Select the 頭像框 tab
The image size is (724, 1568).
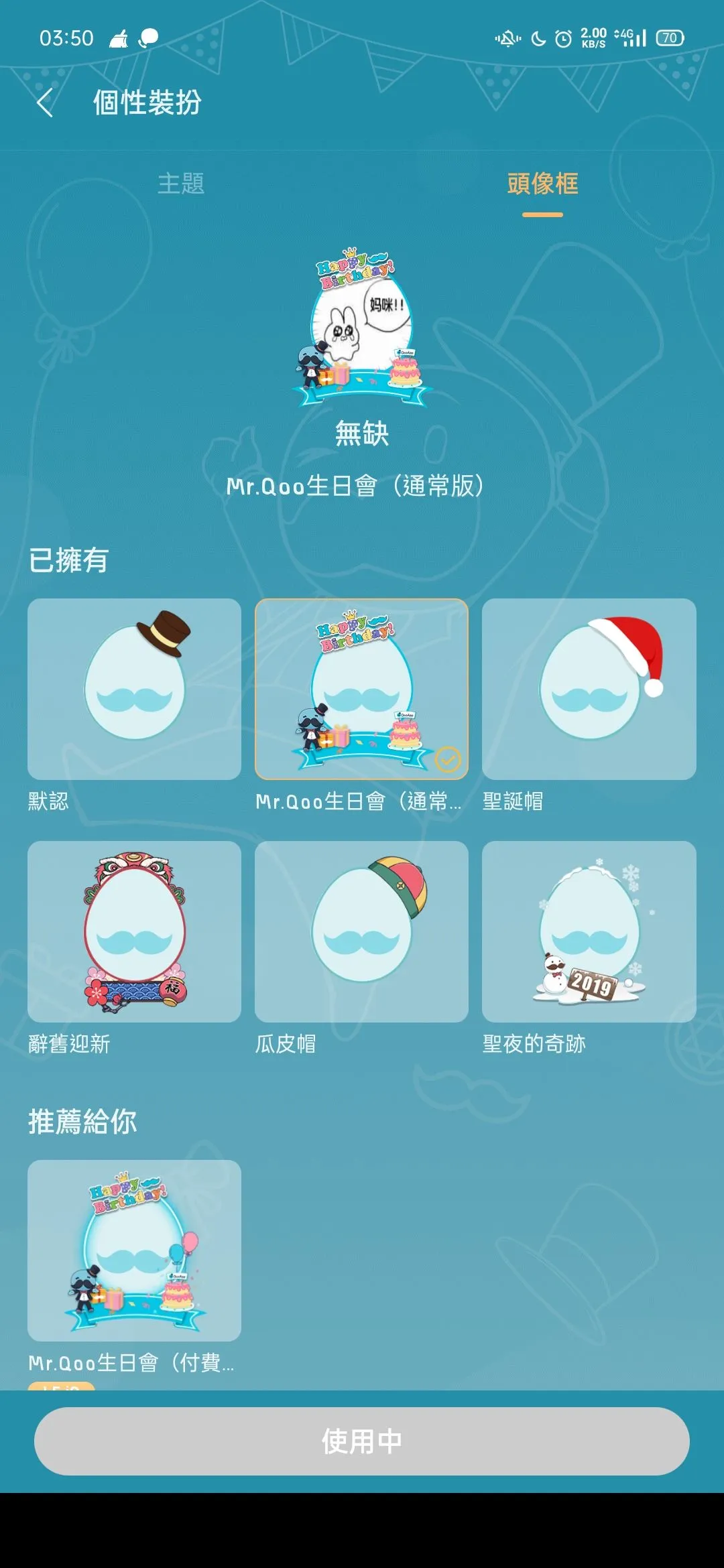tap(542, 184)
